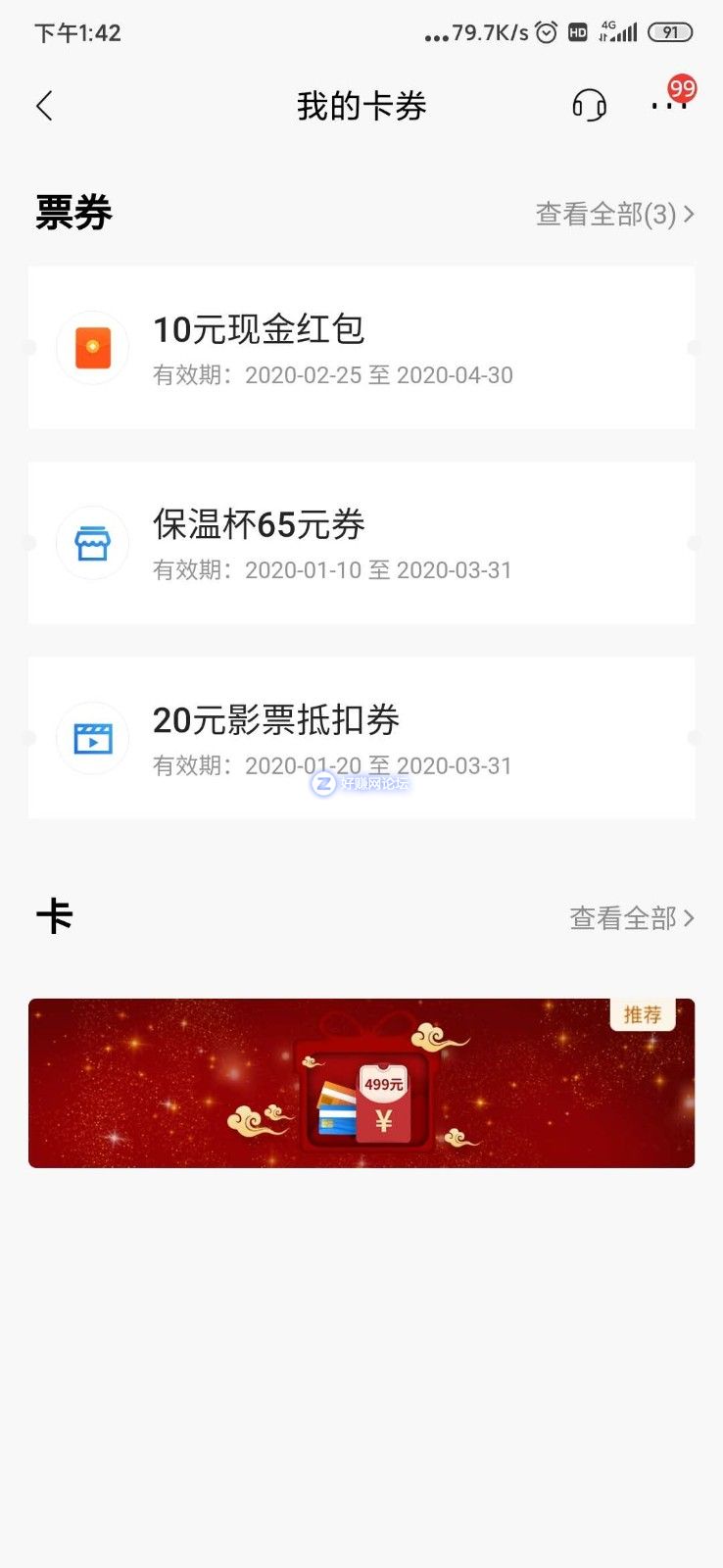Screen dimensions: 723x1568
Task: Open the 10元现金红包 coupon
Action: pos(361,348)
